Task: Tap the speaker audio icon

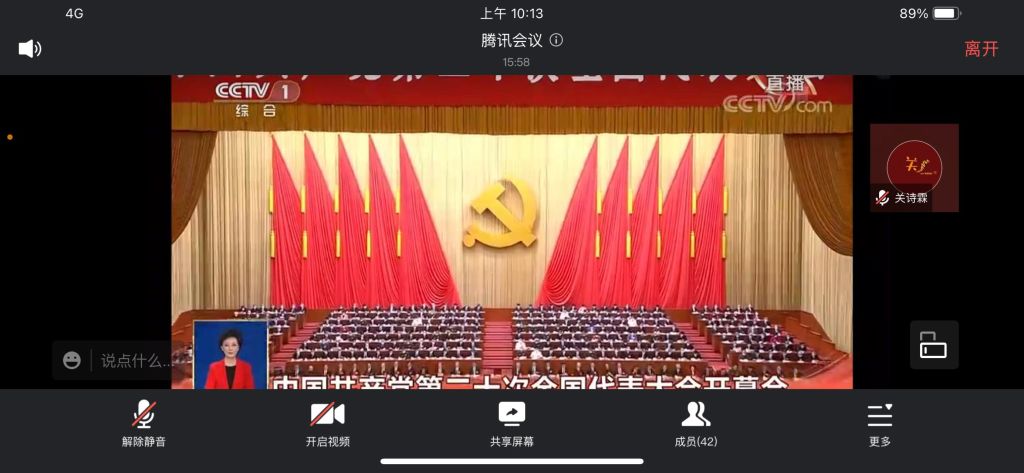Action: (x=29, y=48)
